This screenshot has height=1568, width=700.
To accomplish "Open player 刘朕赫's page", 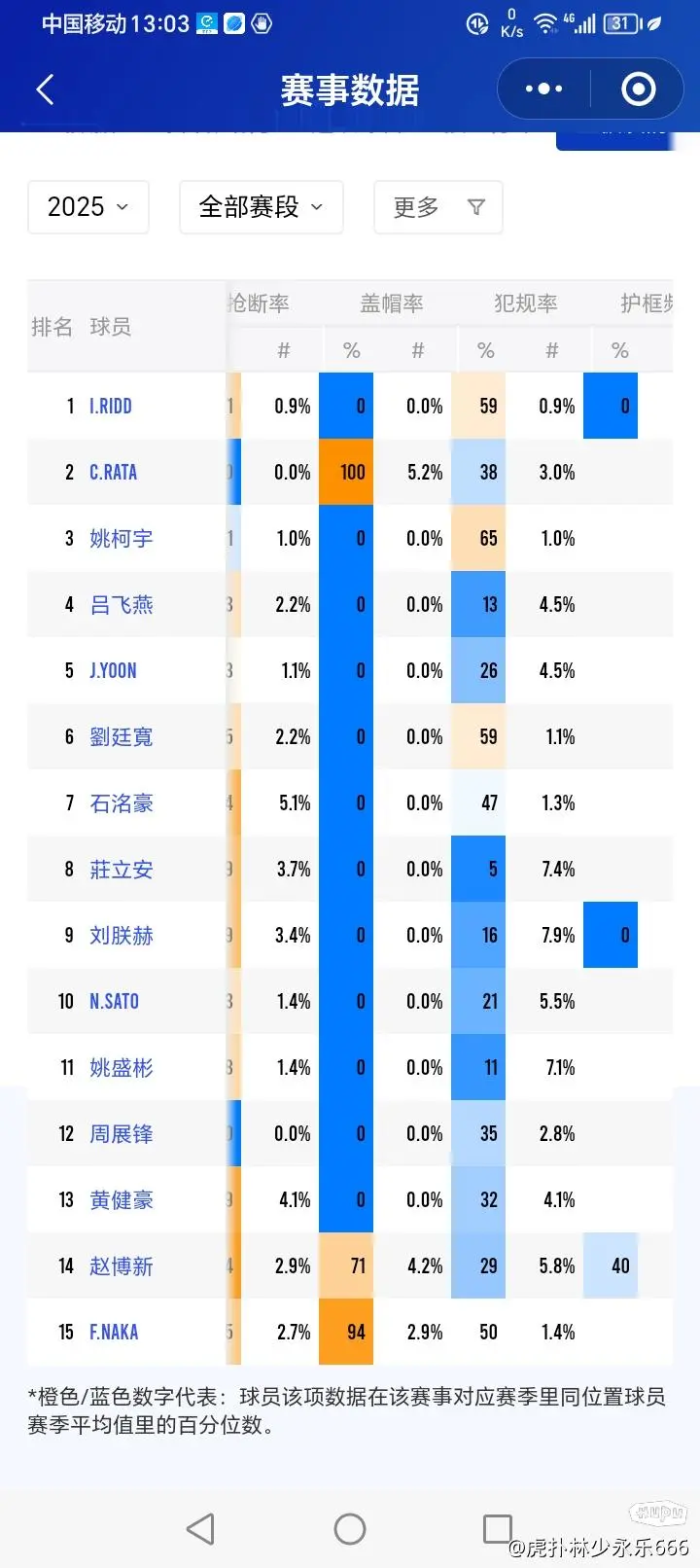I will pos(122,936).
